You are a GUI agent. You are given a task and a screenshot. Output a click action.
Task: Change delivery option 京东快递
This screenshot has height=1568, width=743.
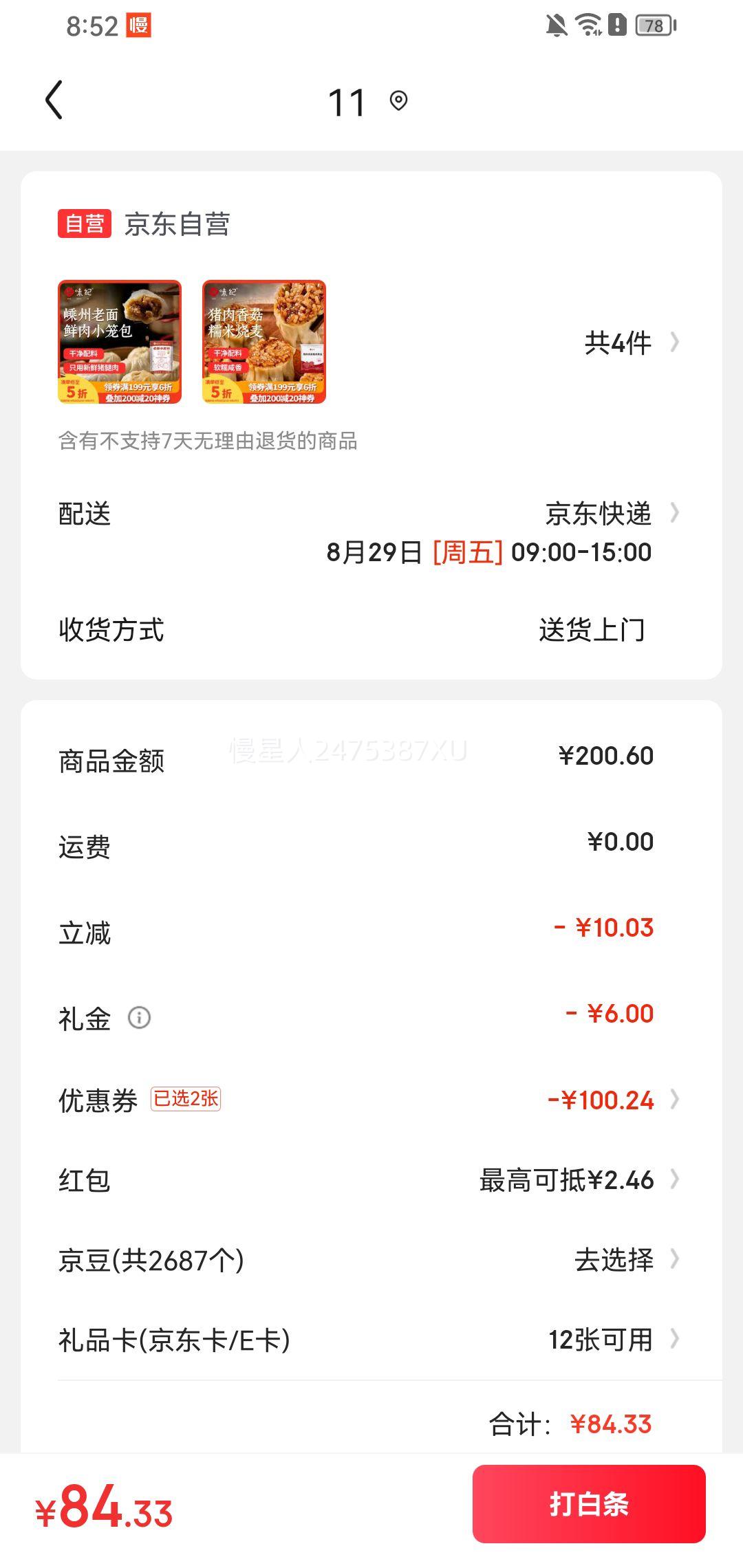point(612,514)
